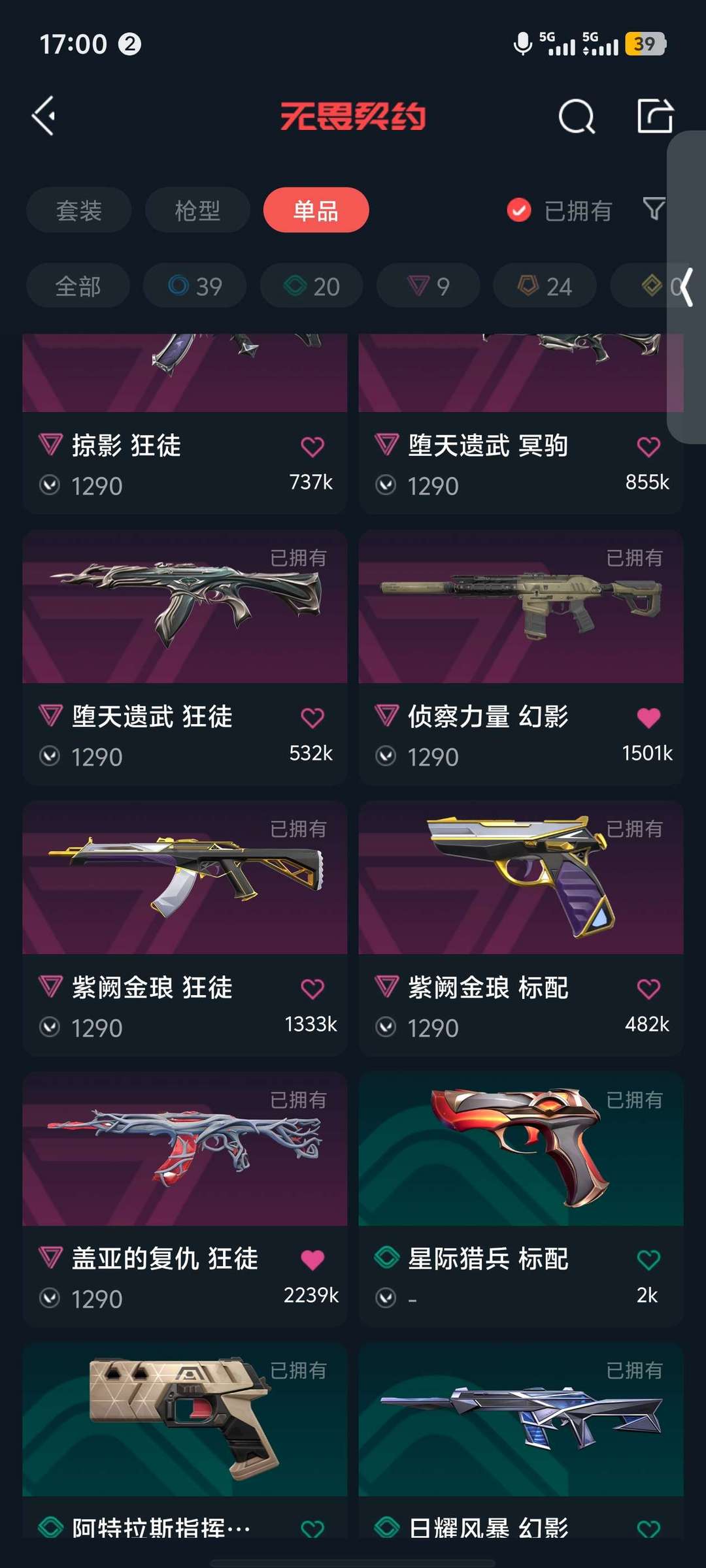
Task: Go back using the top-left arrow
Action: coord(44,116)
